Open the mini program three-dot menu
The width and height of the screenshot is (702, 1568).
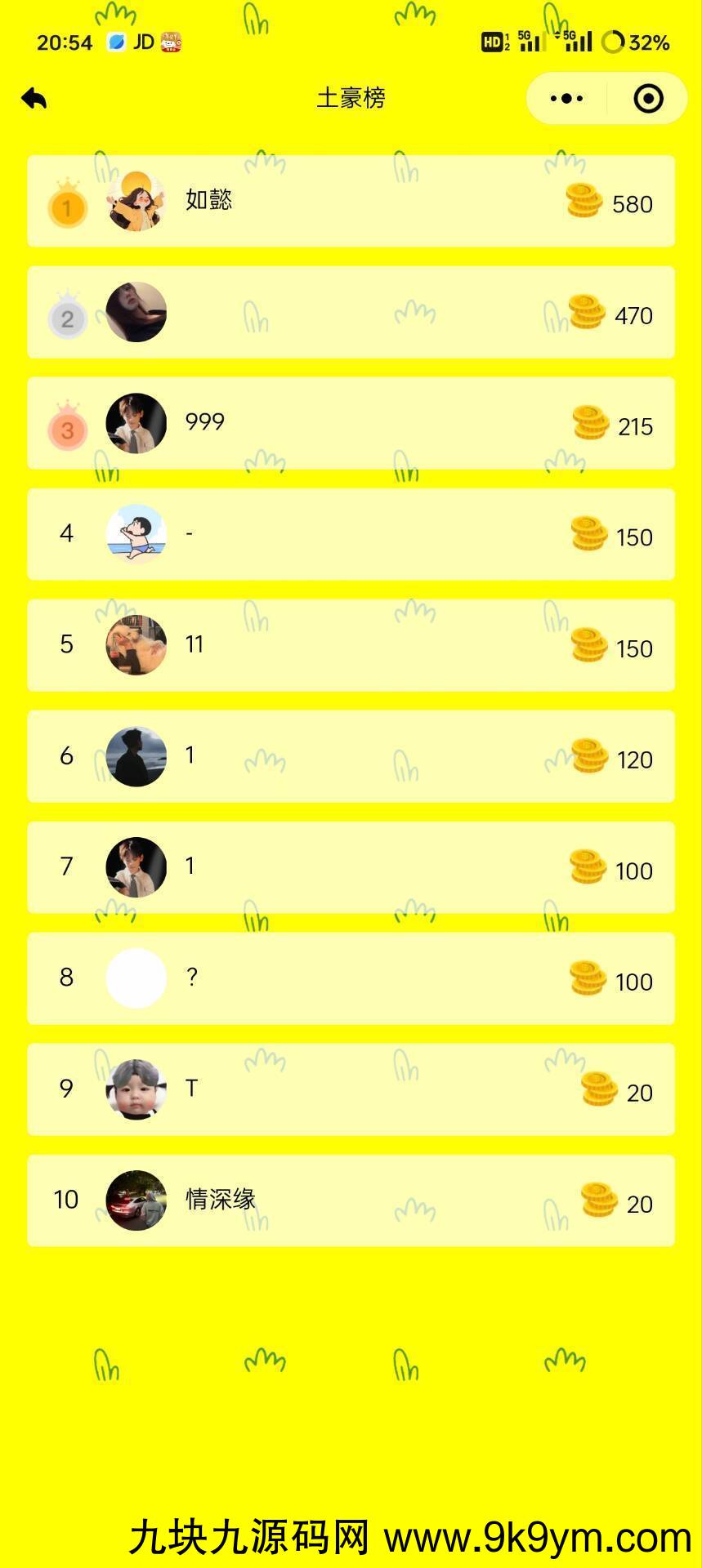(566, 99)
